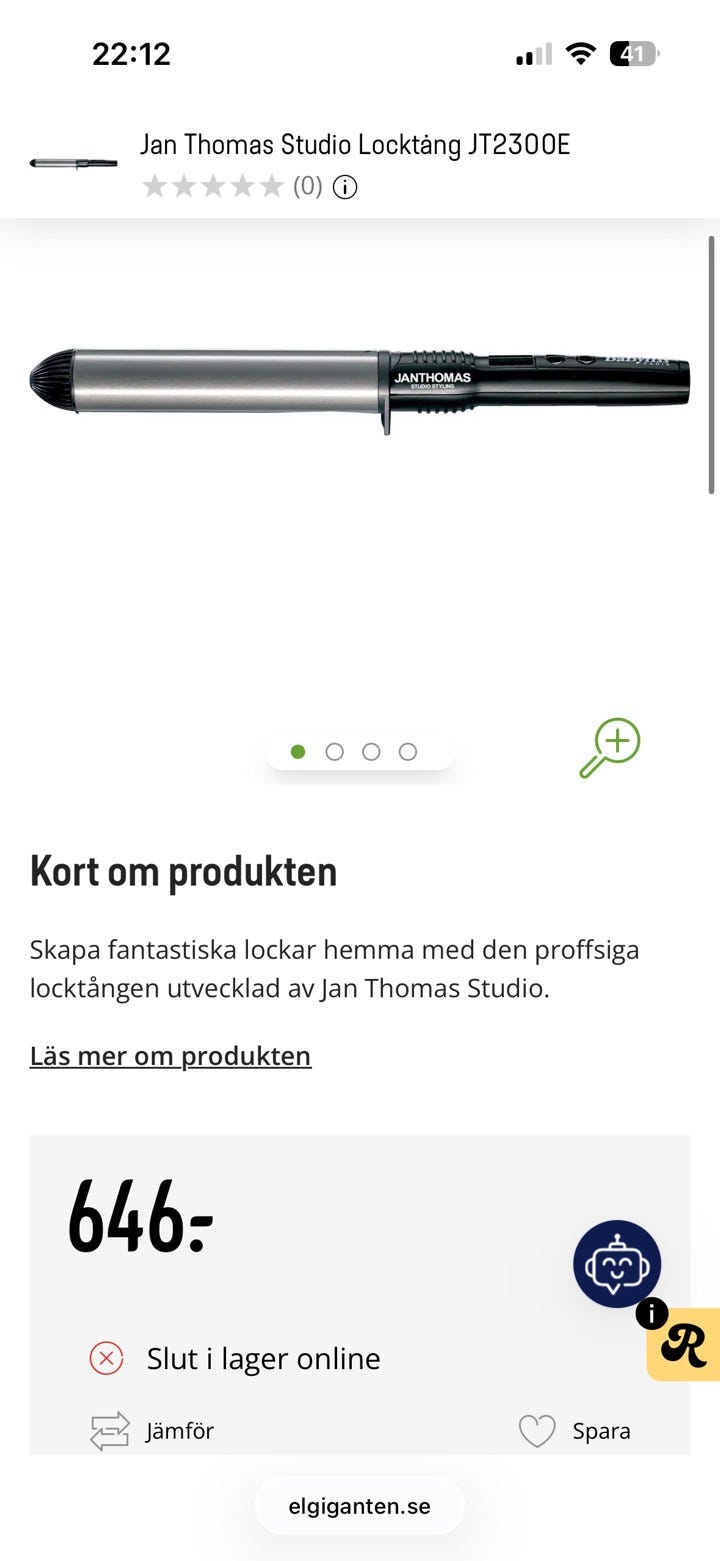This screenshot has height=1561, width=720.
Task: Tap the elgiganten.se address pill
Action: click(359, 1505)
